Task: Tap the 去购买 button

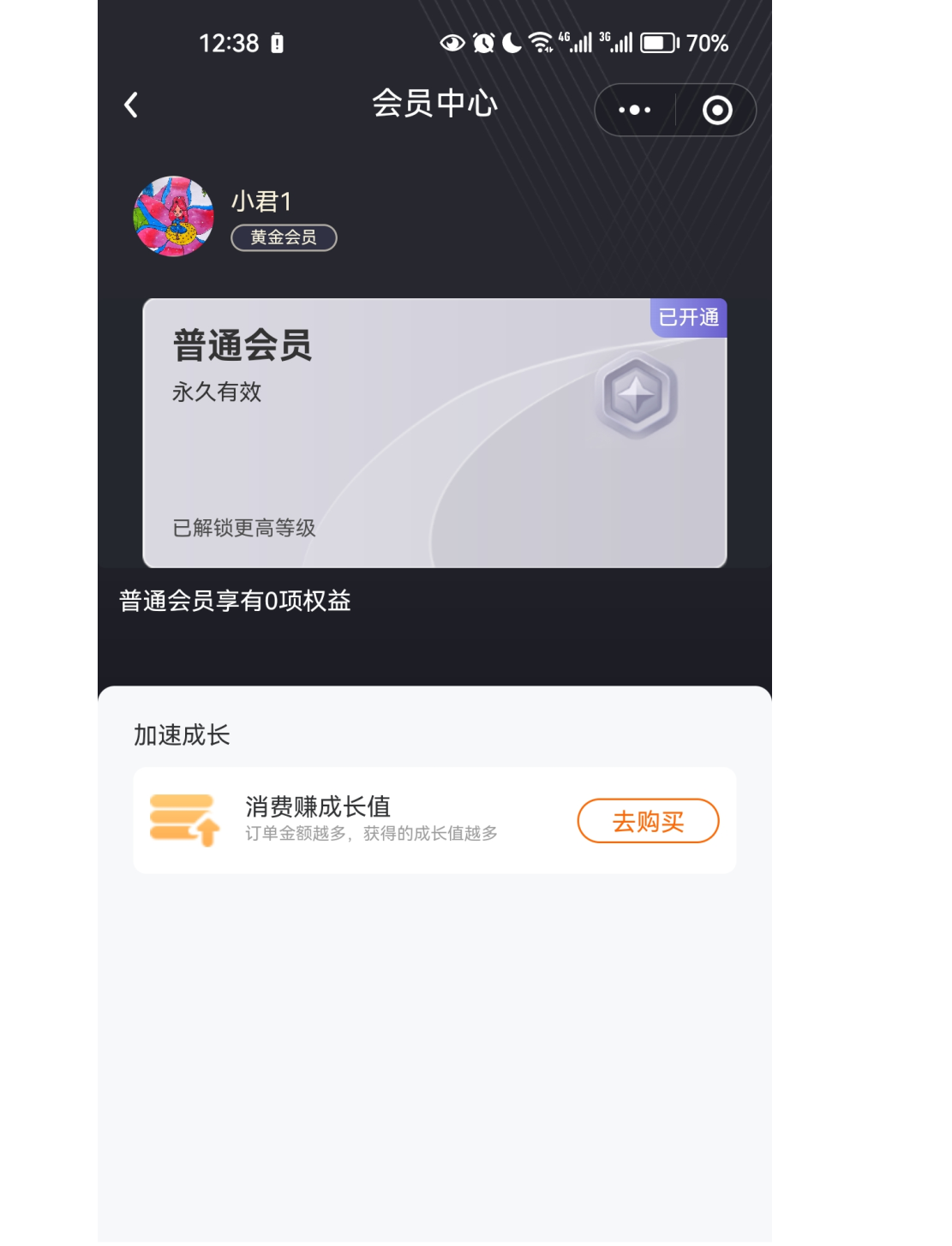Action: [x=648, y=822]
